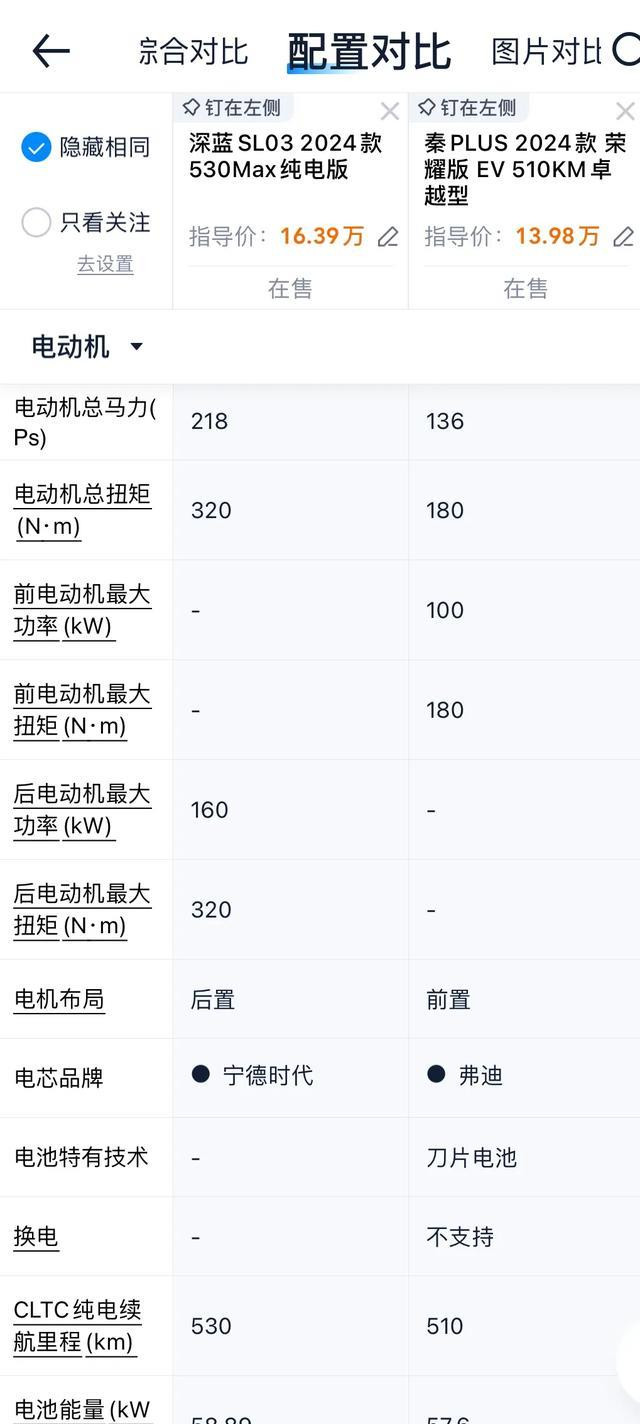Image resolution: width=640 pixels, height=1424 pixels.
Task: View explanation of 后电动机最大功率 term
Action: (x=82, y=810)
